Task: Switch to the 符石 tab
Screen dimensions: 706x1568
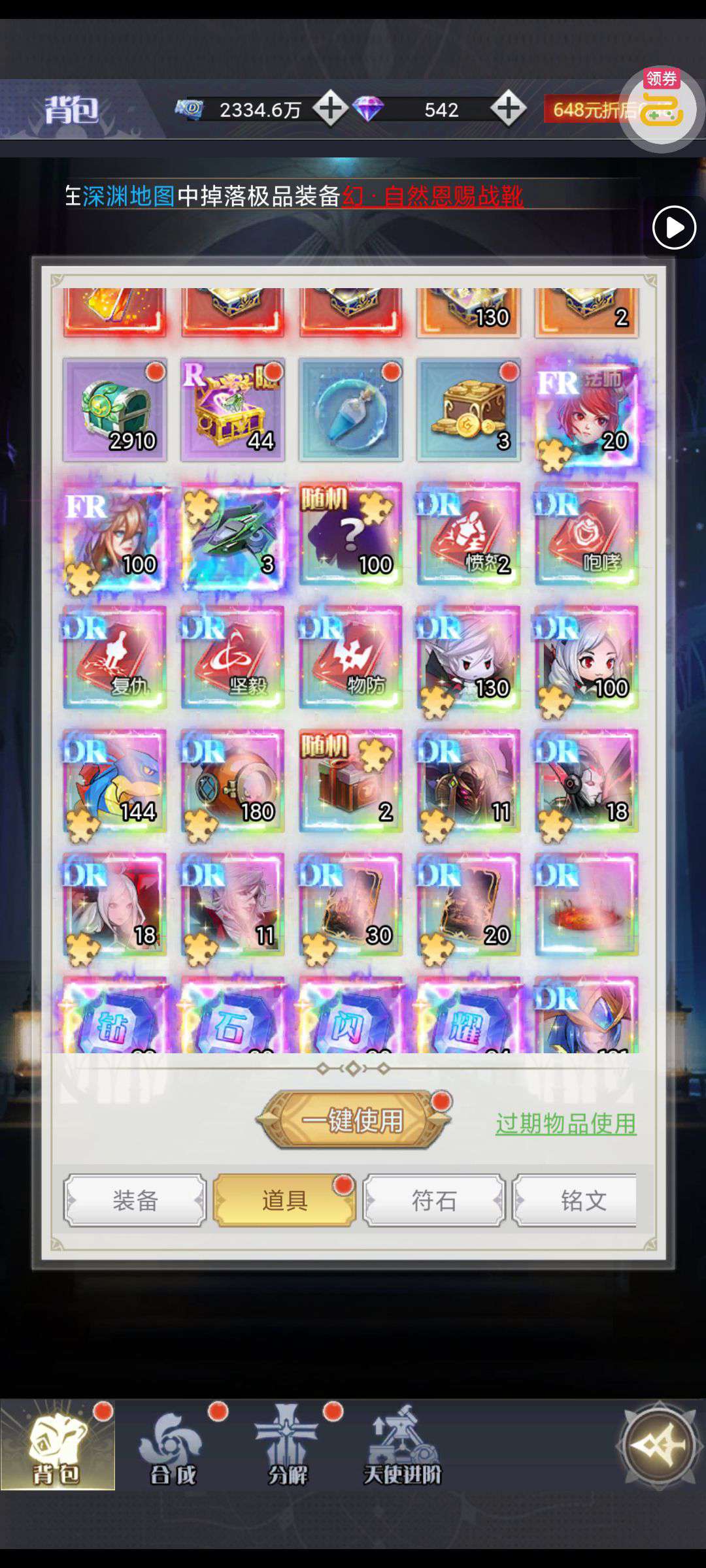Action: 434,1200
